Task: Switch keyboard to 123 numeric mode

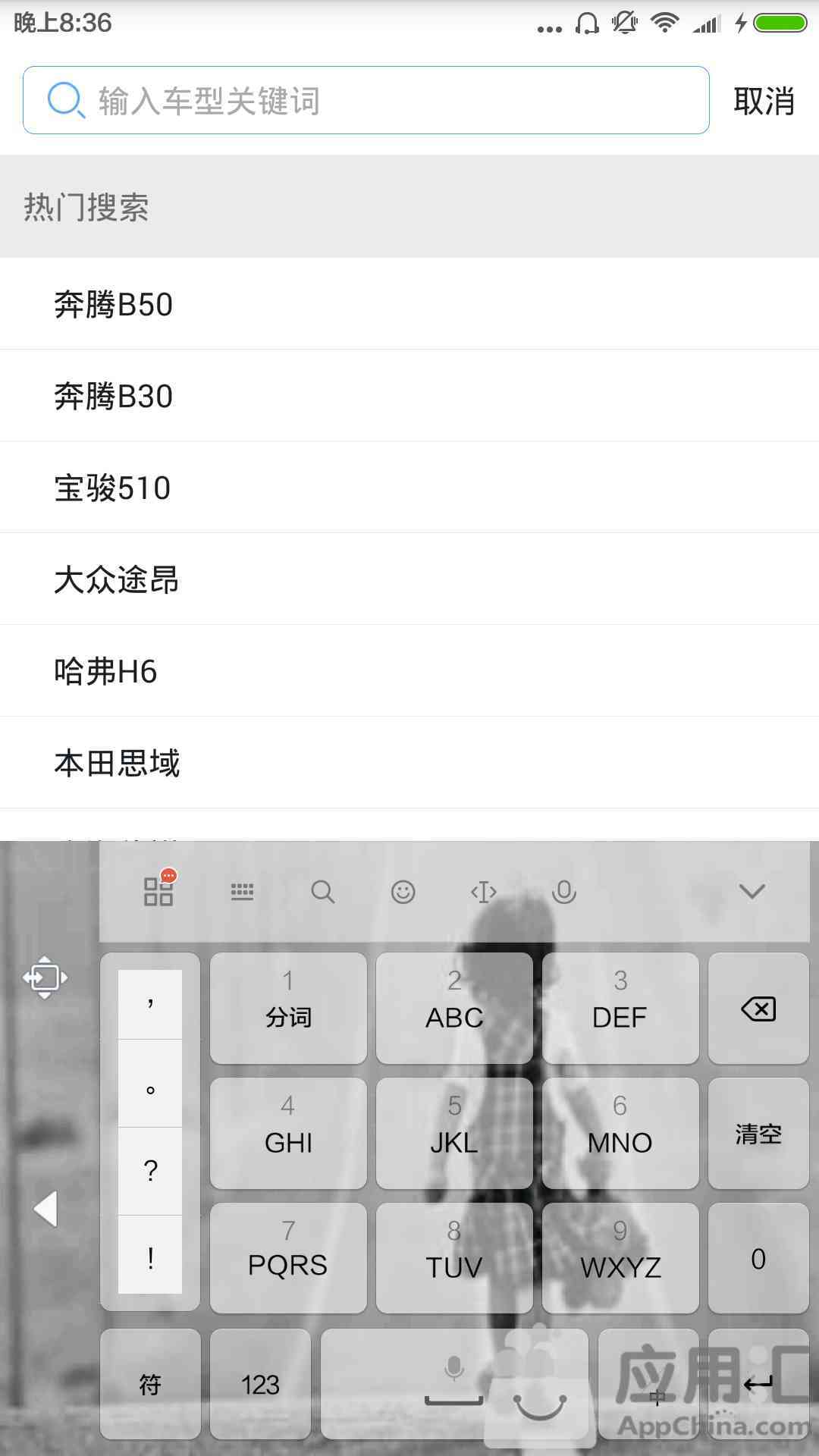Action: pos(260,1384)
